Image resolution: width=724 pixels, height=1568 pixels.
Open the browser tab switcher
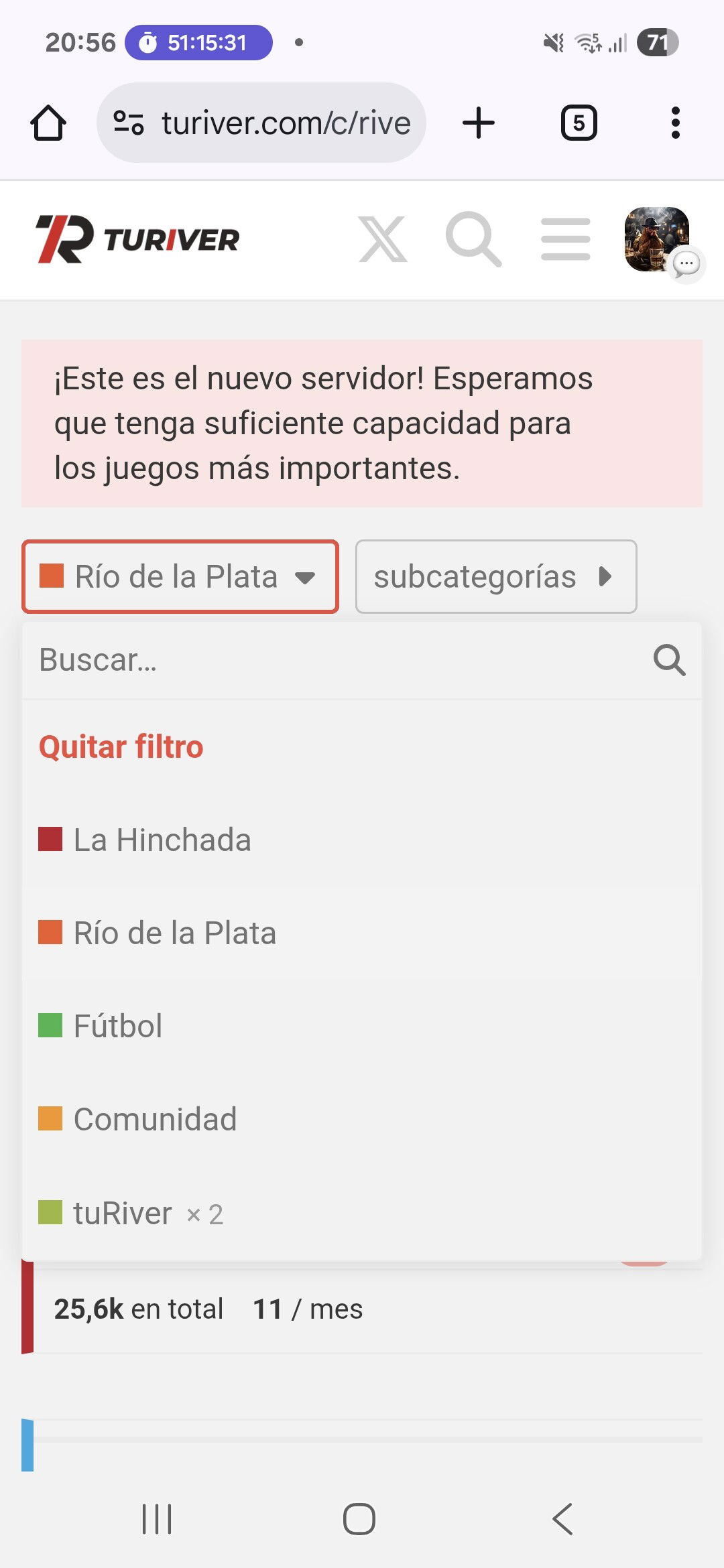point(579,123)
